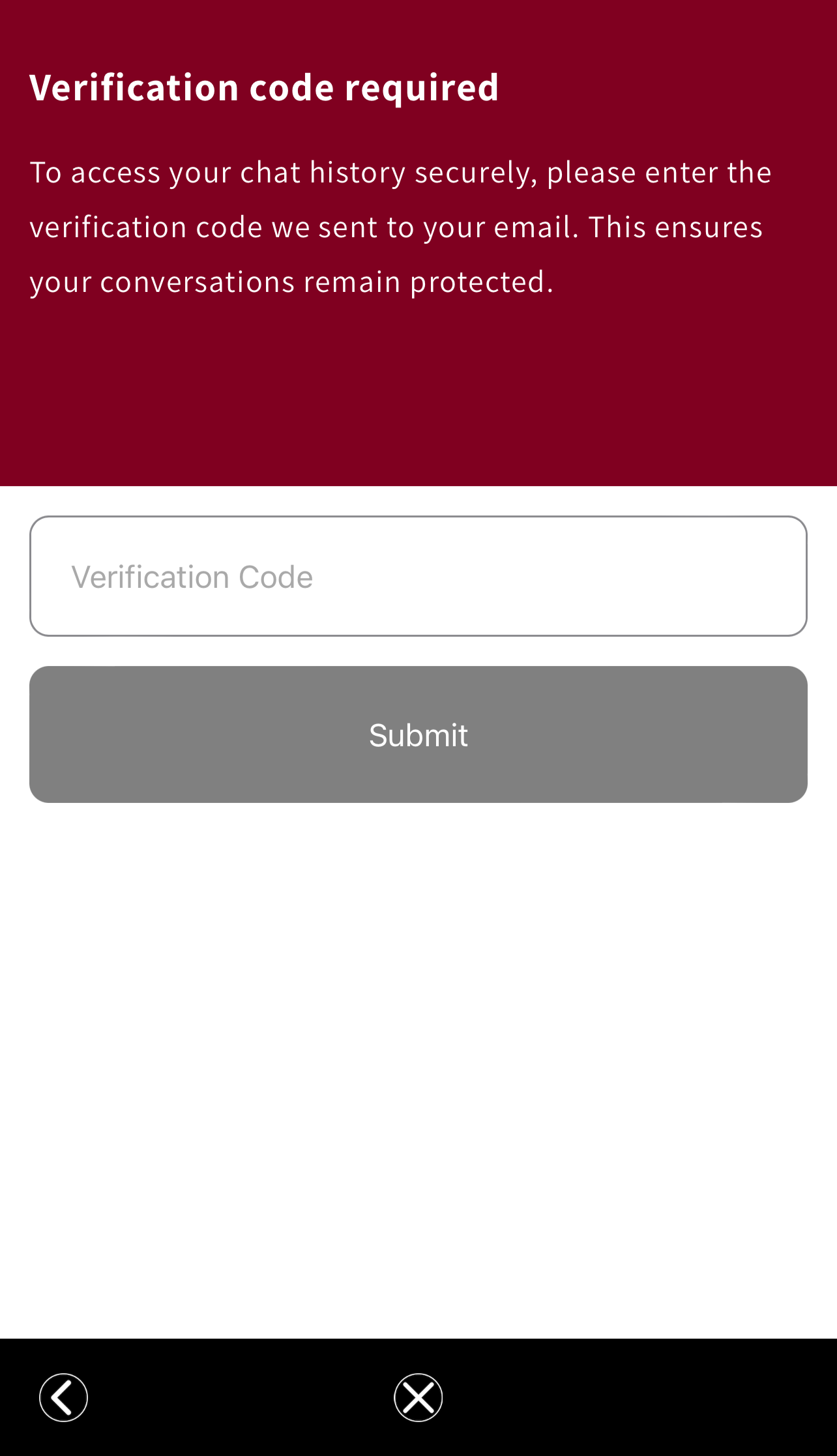This screenshot has height=1456, width=837.
Task: Go back using the back arrow
Action: click(x=63, y=1397)
